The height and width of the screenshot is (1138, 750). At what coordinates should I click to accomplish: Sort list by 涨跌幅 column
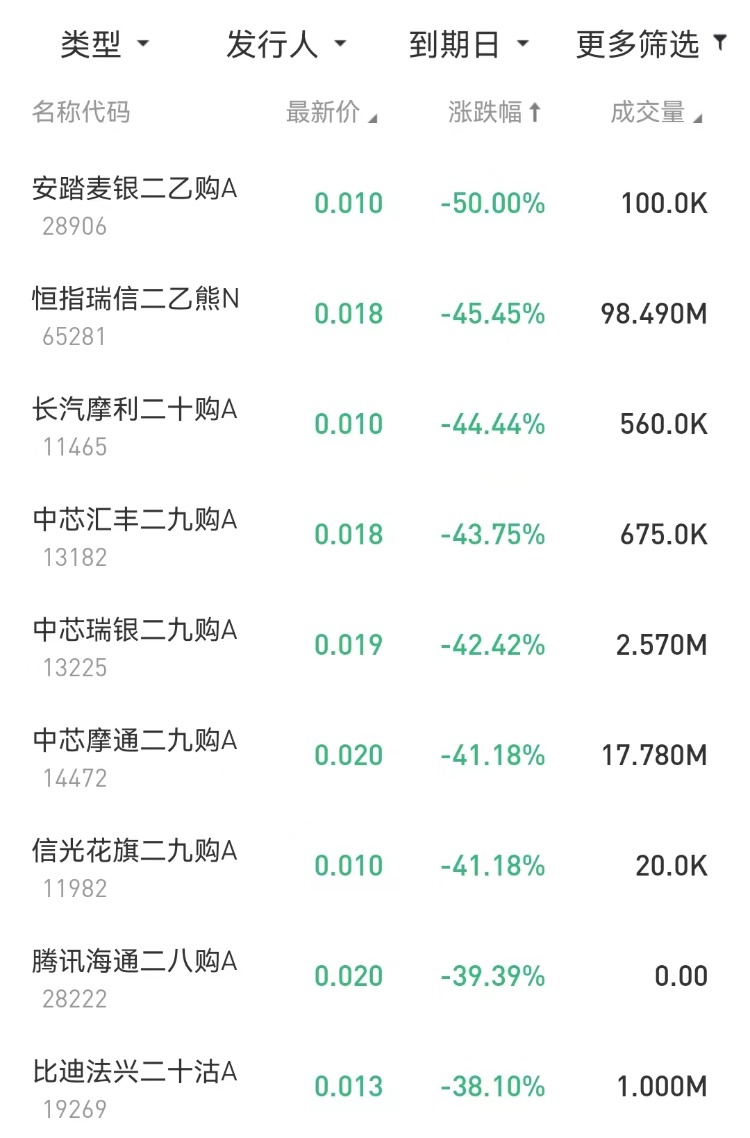coord(494,113)
